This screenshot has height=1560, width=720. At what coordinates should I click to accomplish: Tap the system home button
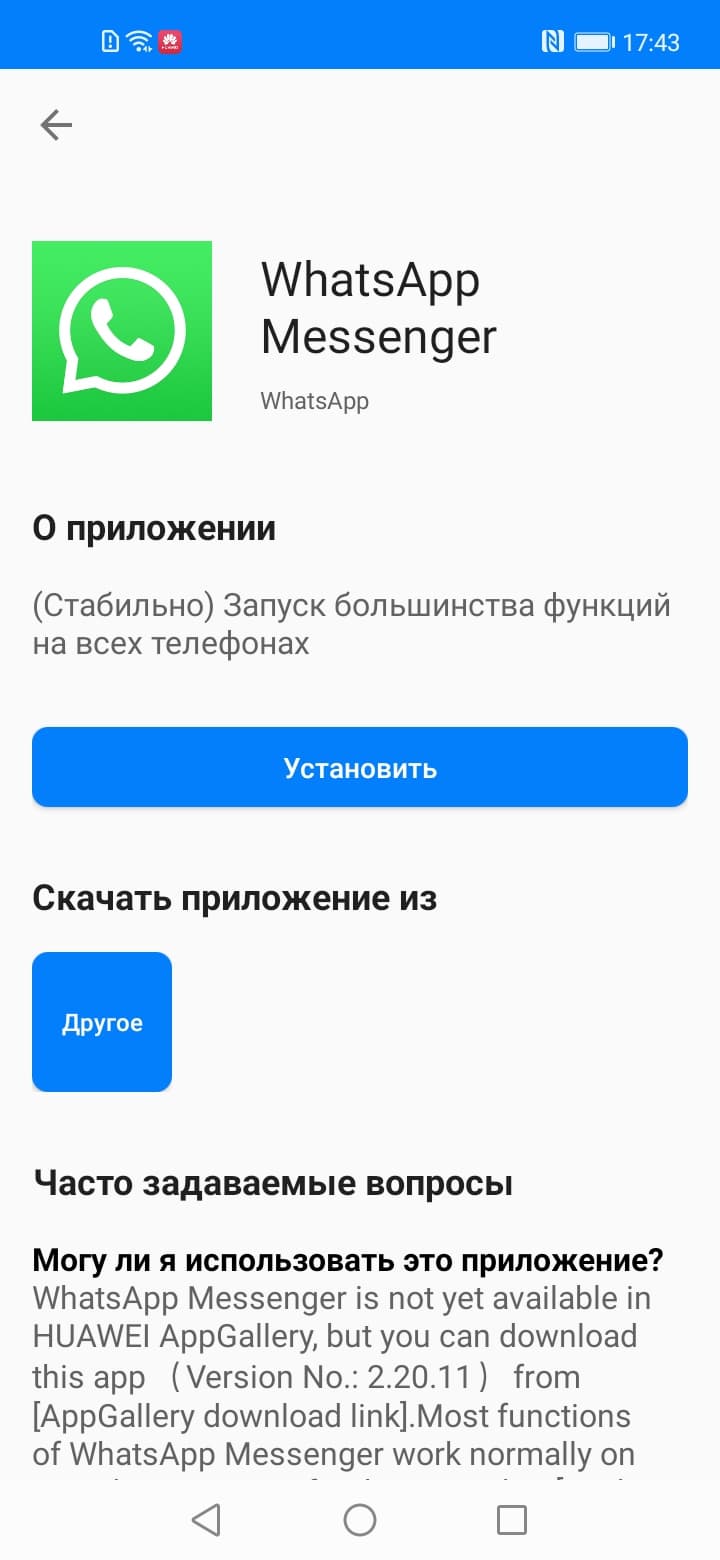pyautogui.click(x=360, y=1520)
